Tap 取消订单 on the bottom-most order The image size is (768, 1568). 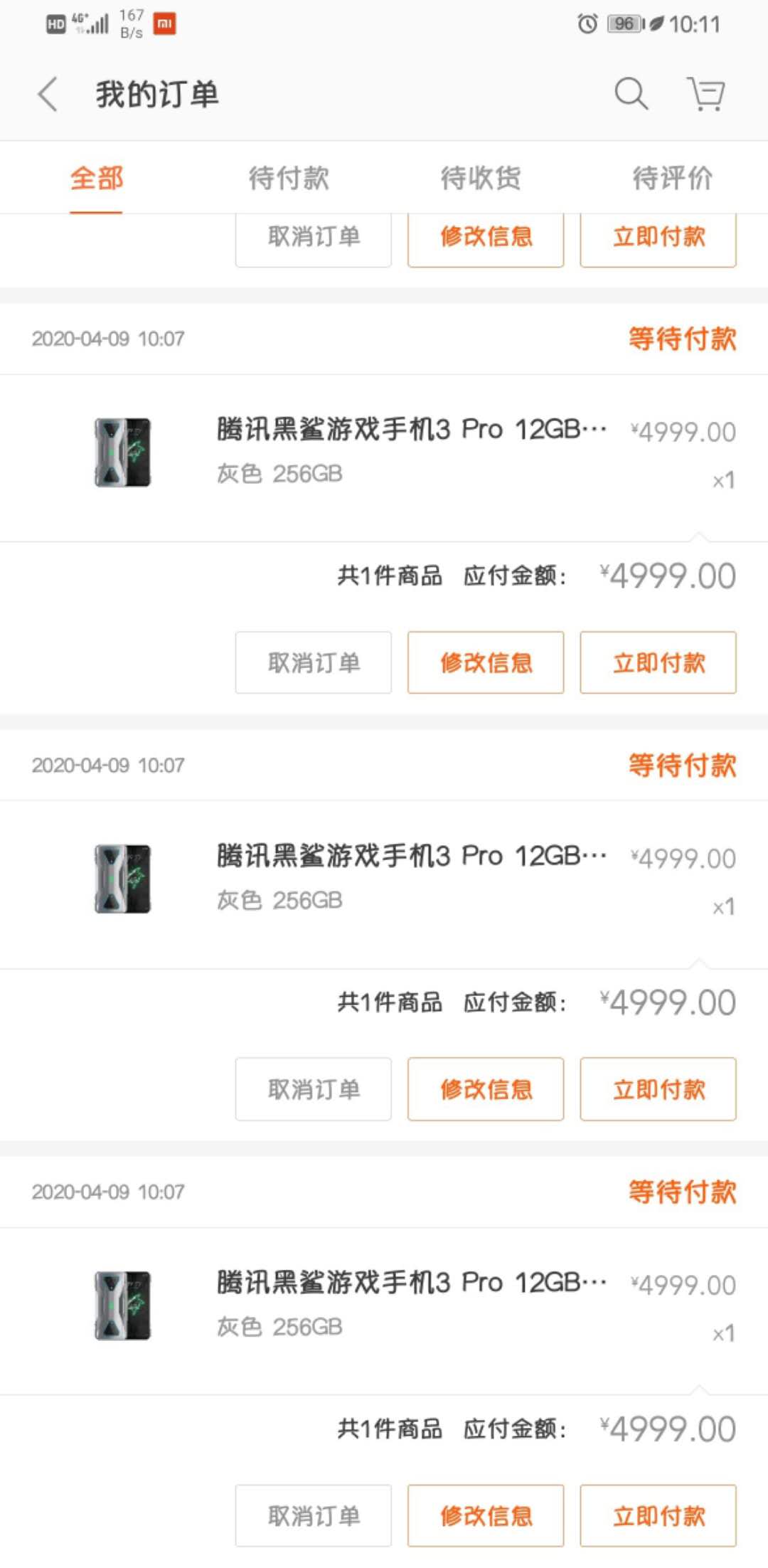click(314, 1515)
